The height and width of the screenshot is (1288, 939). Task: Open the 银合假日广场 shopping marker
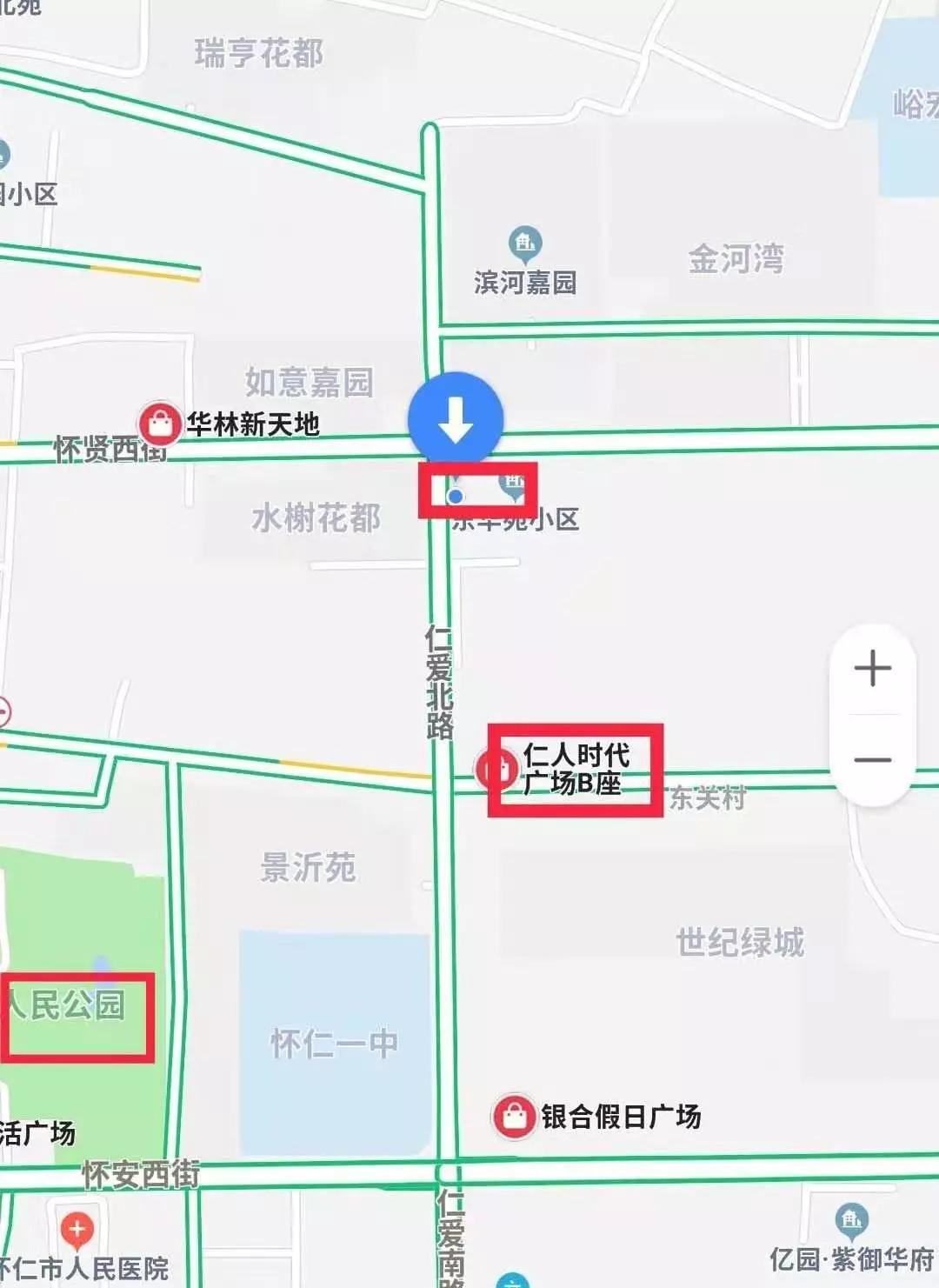pos(514,1116)
